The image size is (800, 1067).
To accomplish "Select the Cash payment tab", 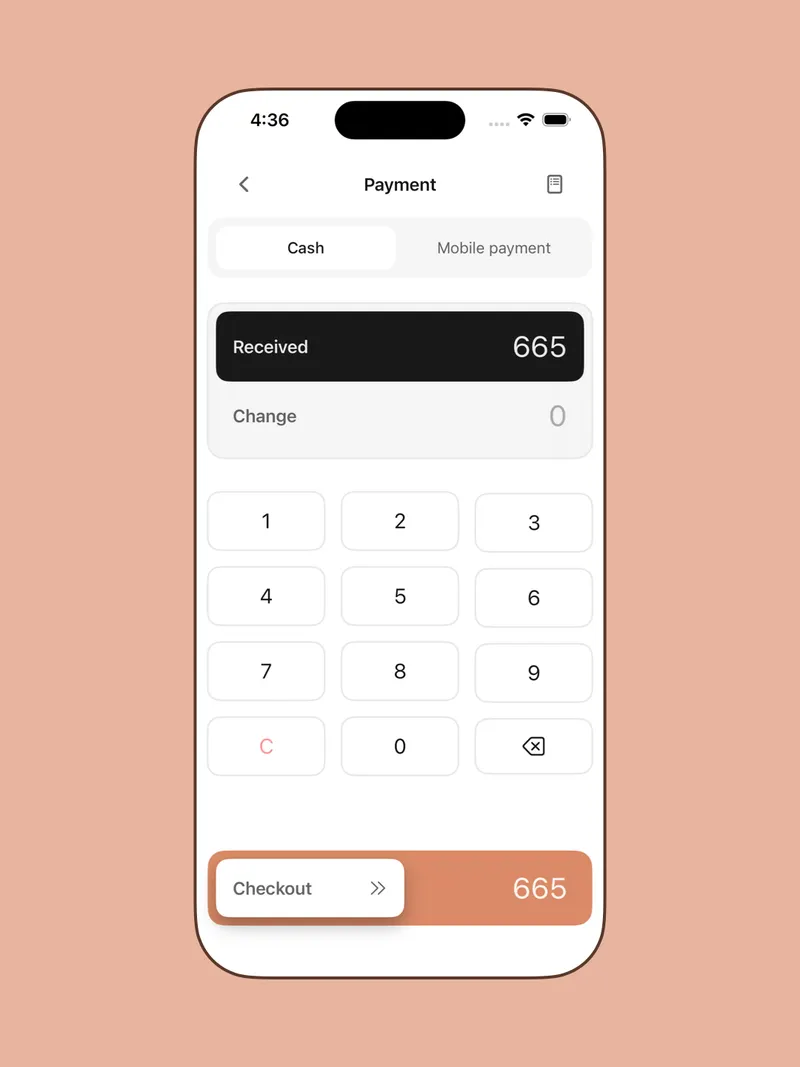I will pyautogui.click(x=306, y=248).
